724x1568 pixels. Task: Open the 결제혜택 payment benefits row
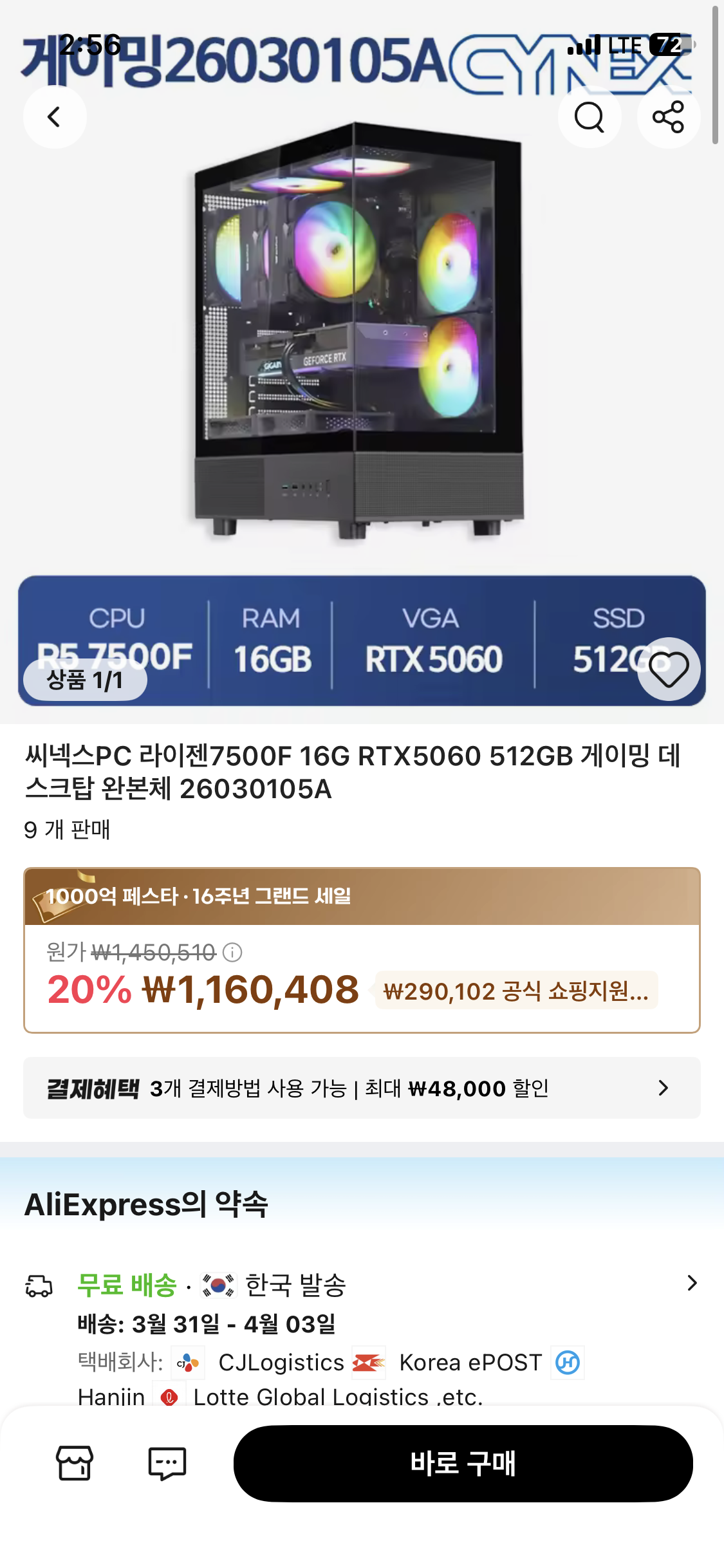click(362, 1088)
